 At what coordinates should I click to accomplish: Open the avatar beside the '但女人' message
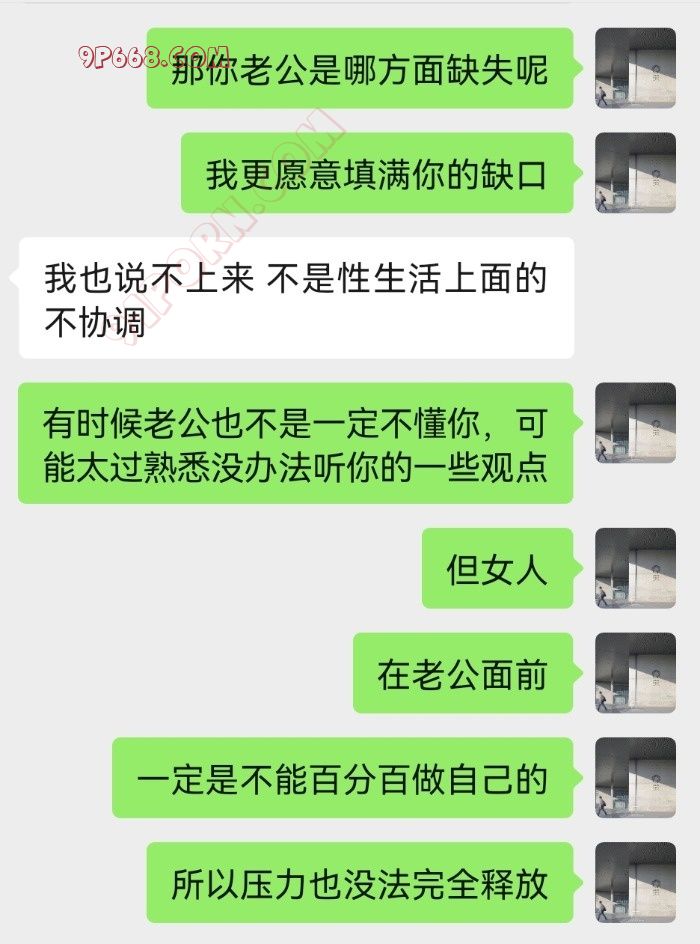click(x=636, y=568)
